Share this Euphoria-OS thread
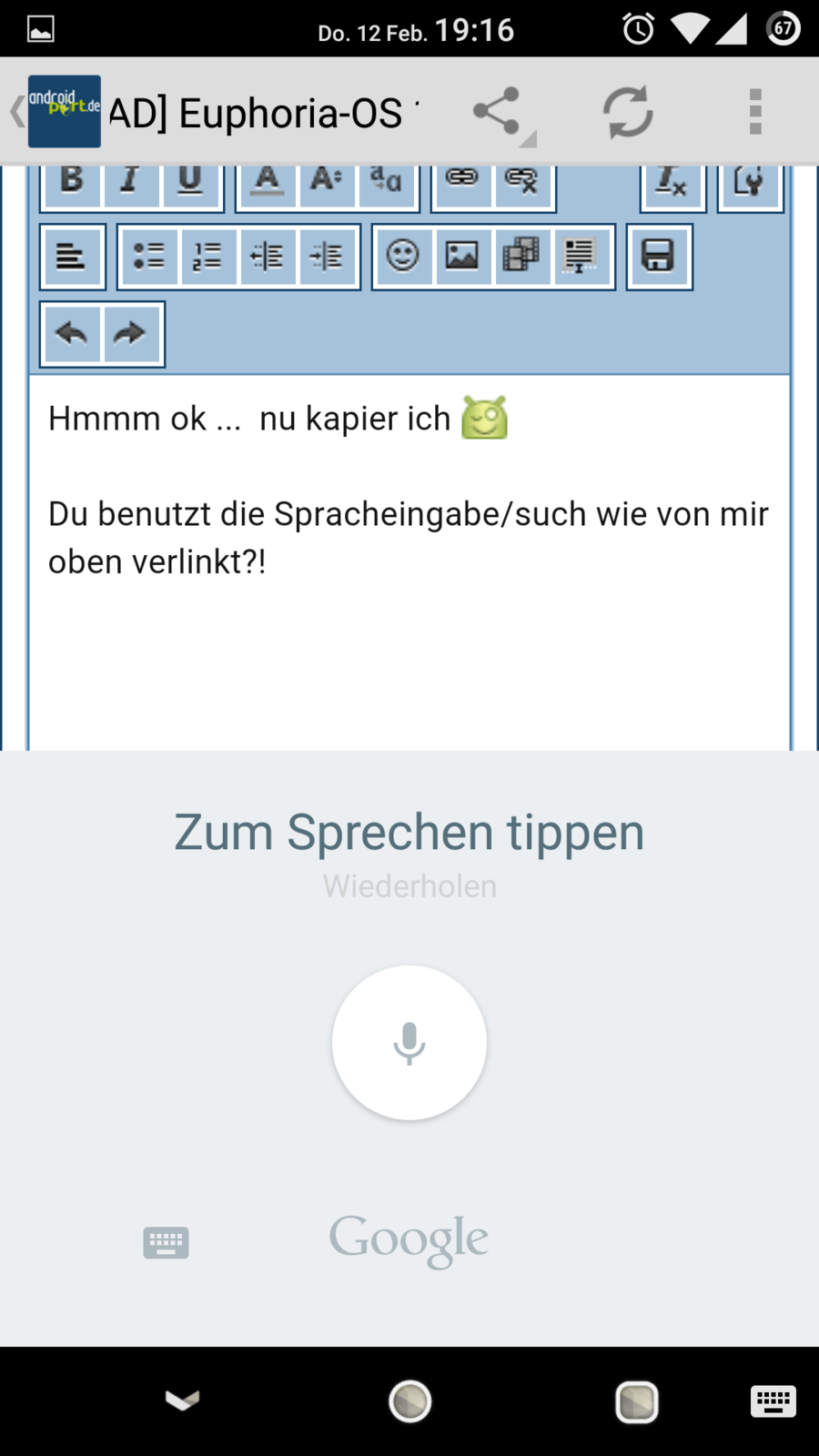Image resolution: width=819 pixels, height=1456 pixels. pyautogui.click(x=497, y=112)
